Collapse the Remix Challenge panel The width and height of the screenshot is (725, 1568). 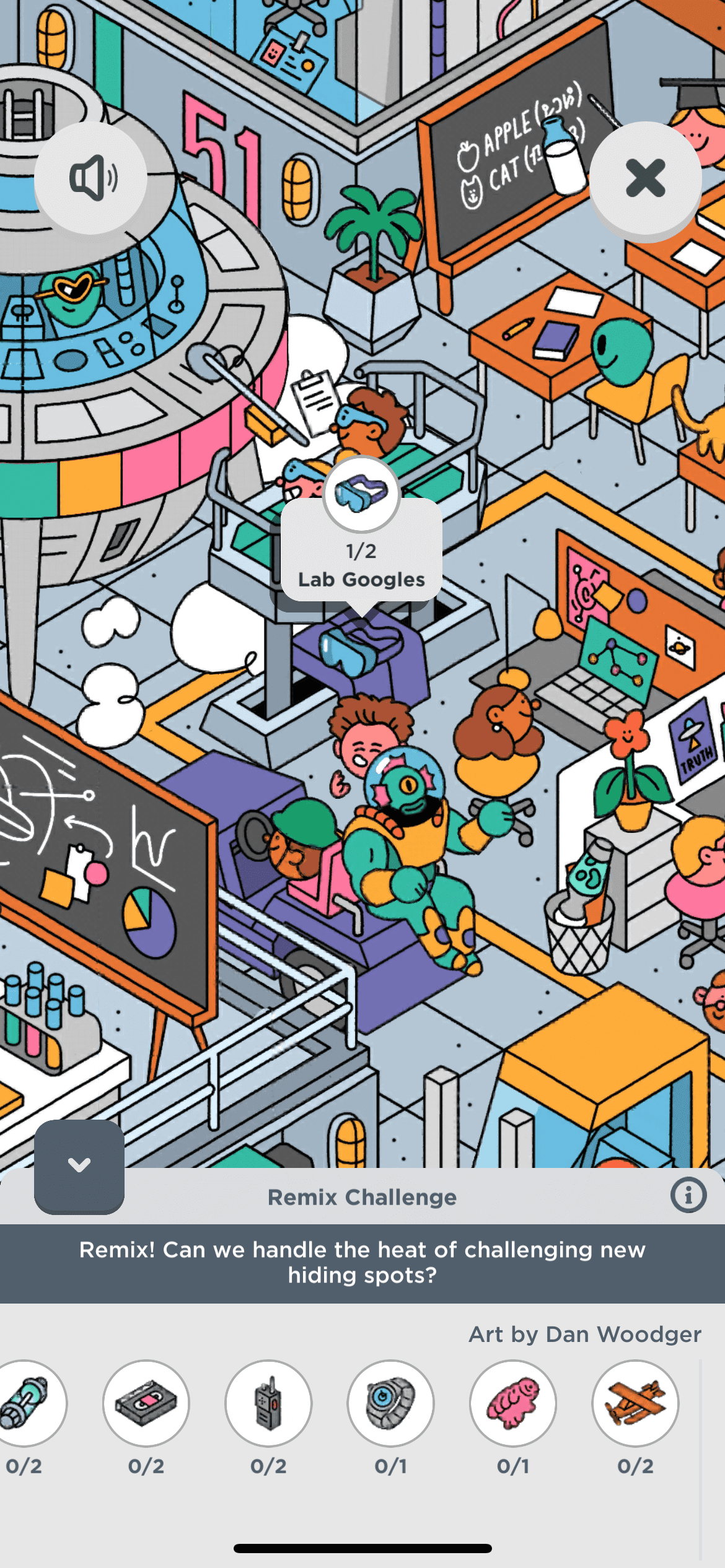point(79,1165)
